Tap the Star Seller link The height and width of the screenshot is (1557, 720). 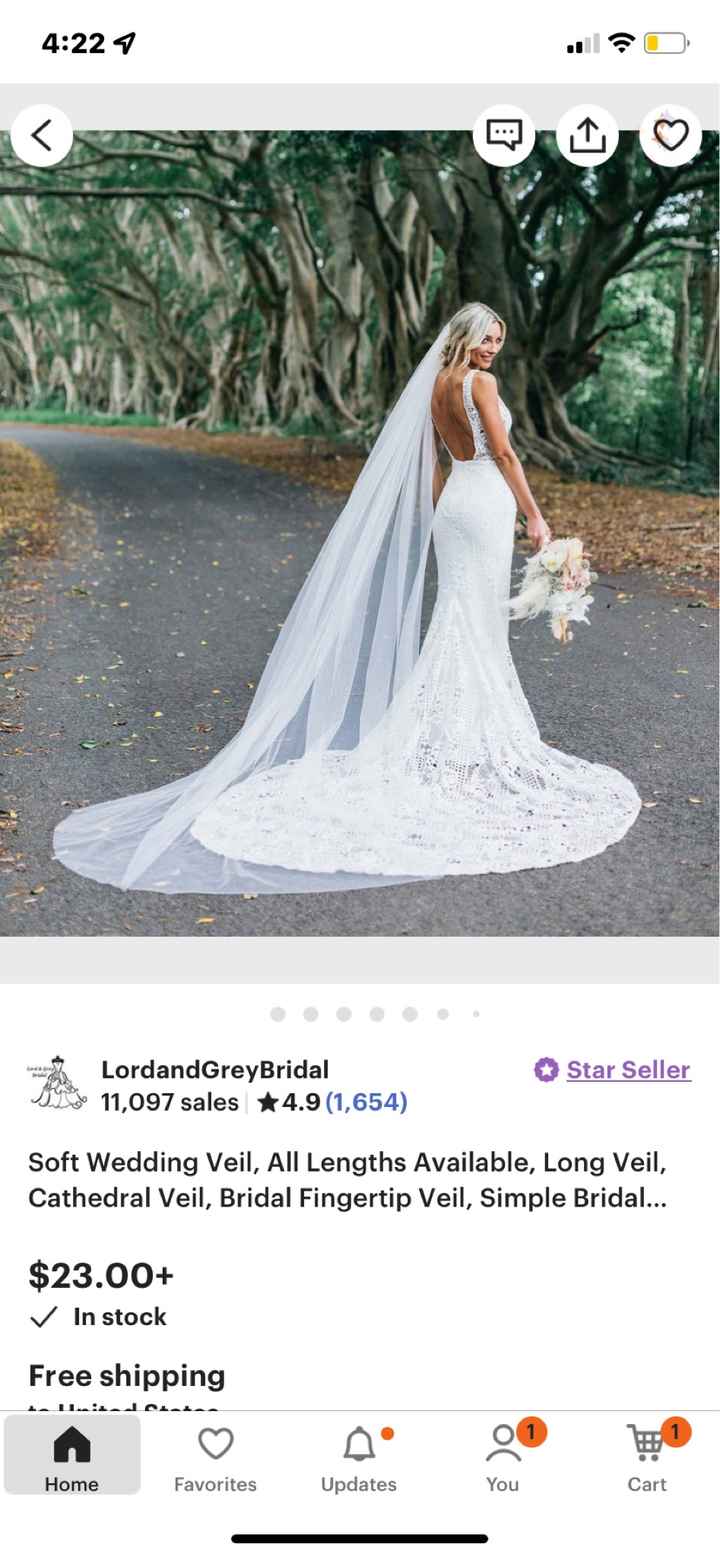click(625, 1069)
